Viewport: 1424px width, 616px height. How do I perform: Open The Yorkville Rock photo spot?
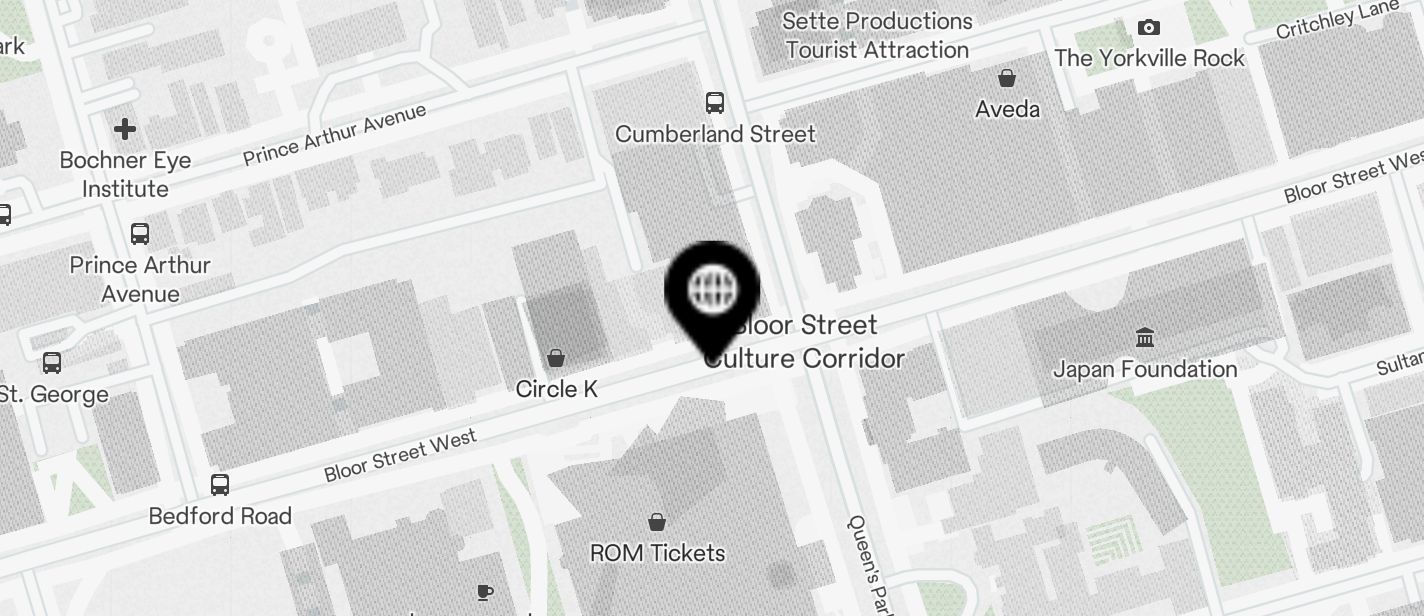coord(1149,28)
